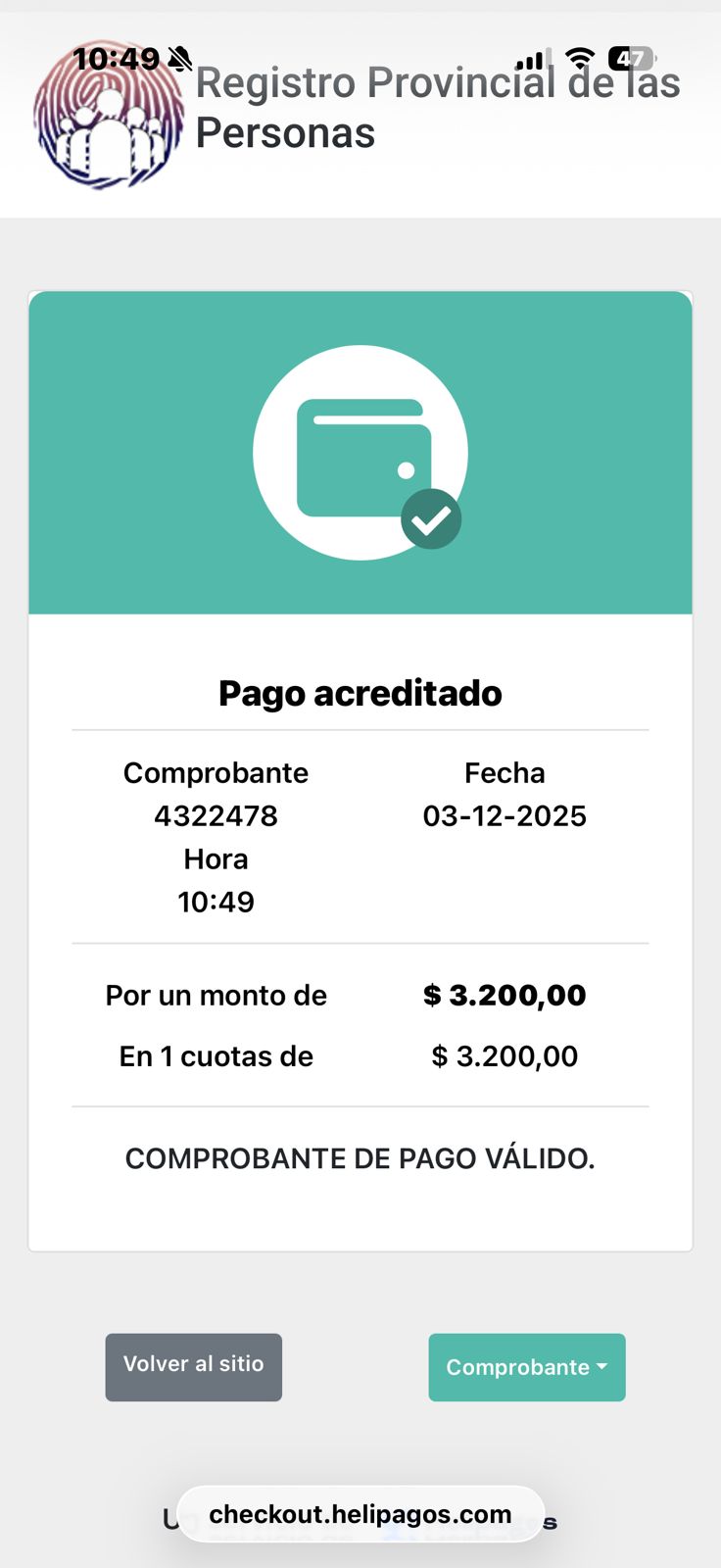Open the checkout.helipagos.com address bar
This screenshot has width=721, height=1568.
click(360, 1514)
